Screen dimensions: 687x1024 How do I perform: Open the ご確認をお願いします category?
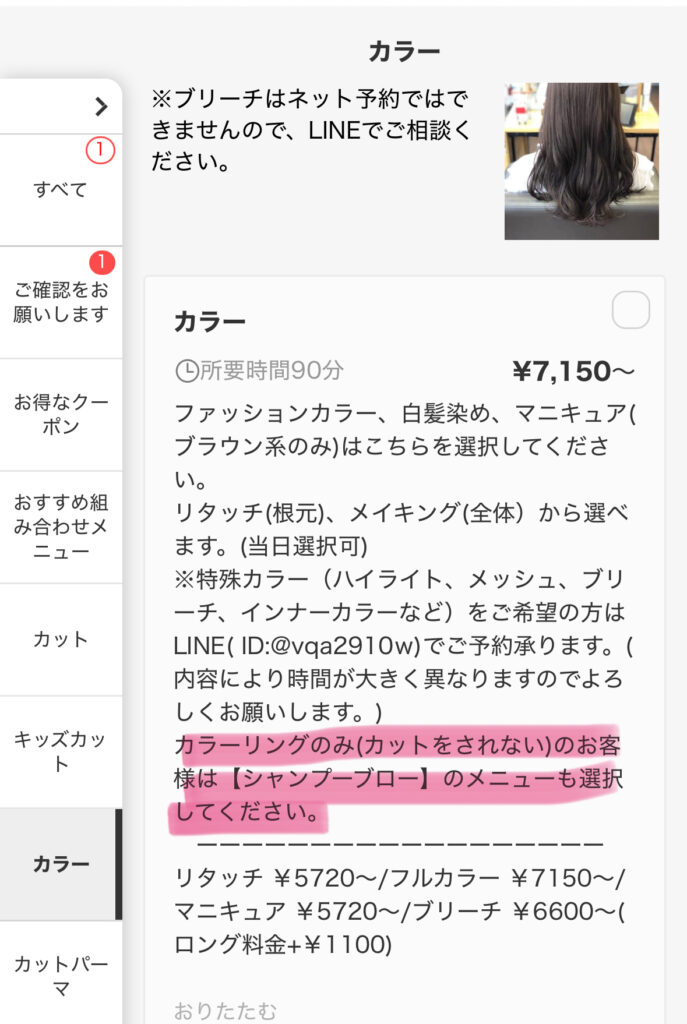pyautogui.click(x=60, y=302)
